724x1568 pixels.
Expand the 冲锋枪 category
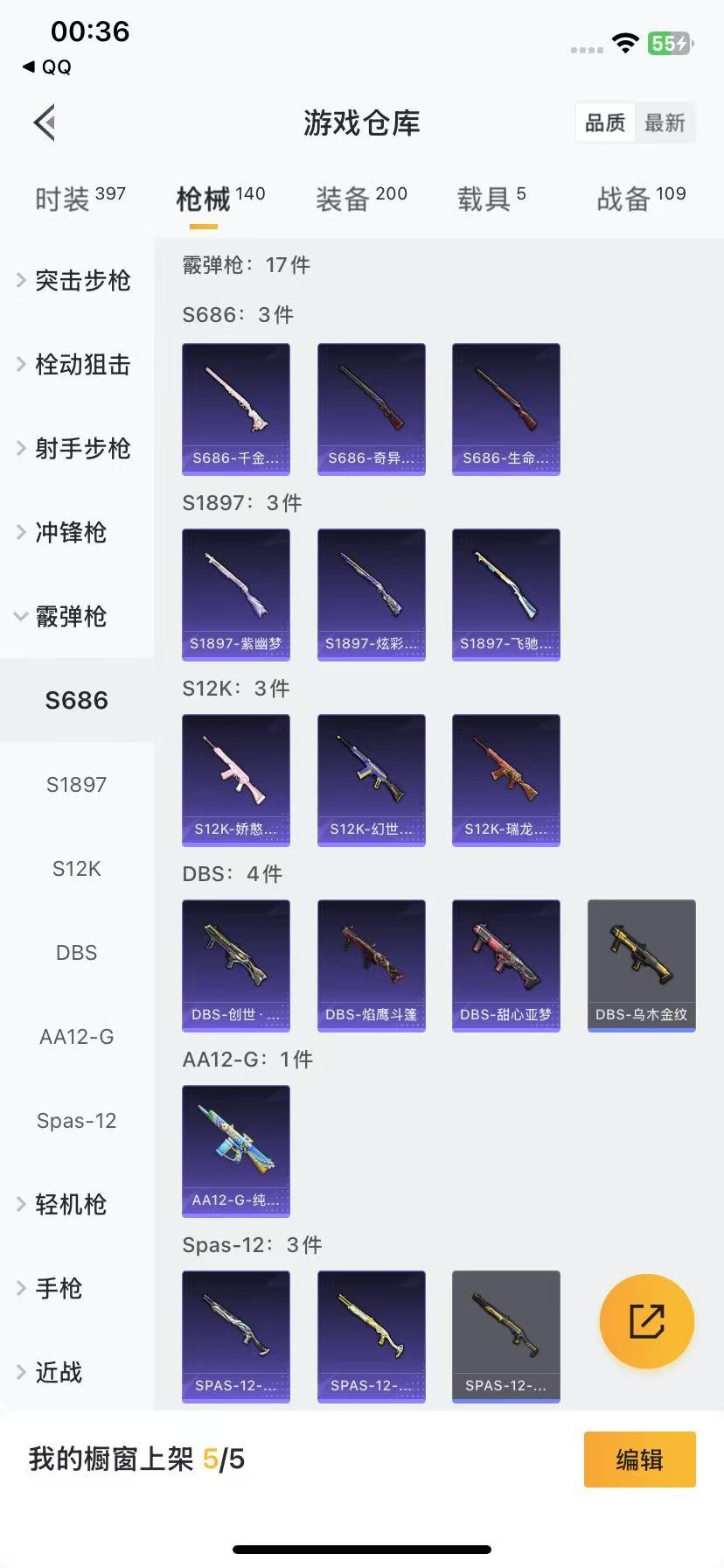70,532
